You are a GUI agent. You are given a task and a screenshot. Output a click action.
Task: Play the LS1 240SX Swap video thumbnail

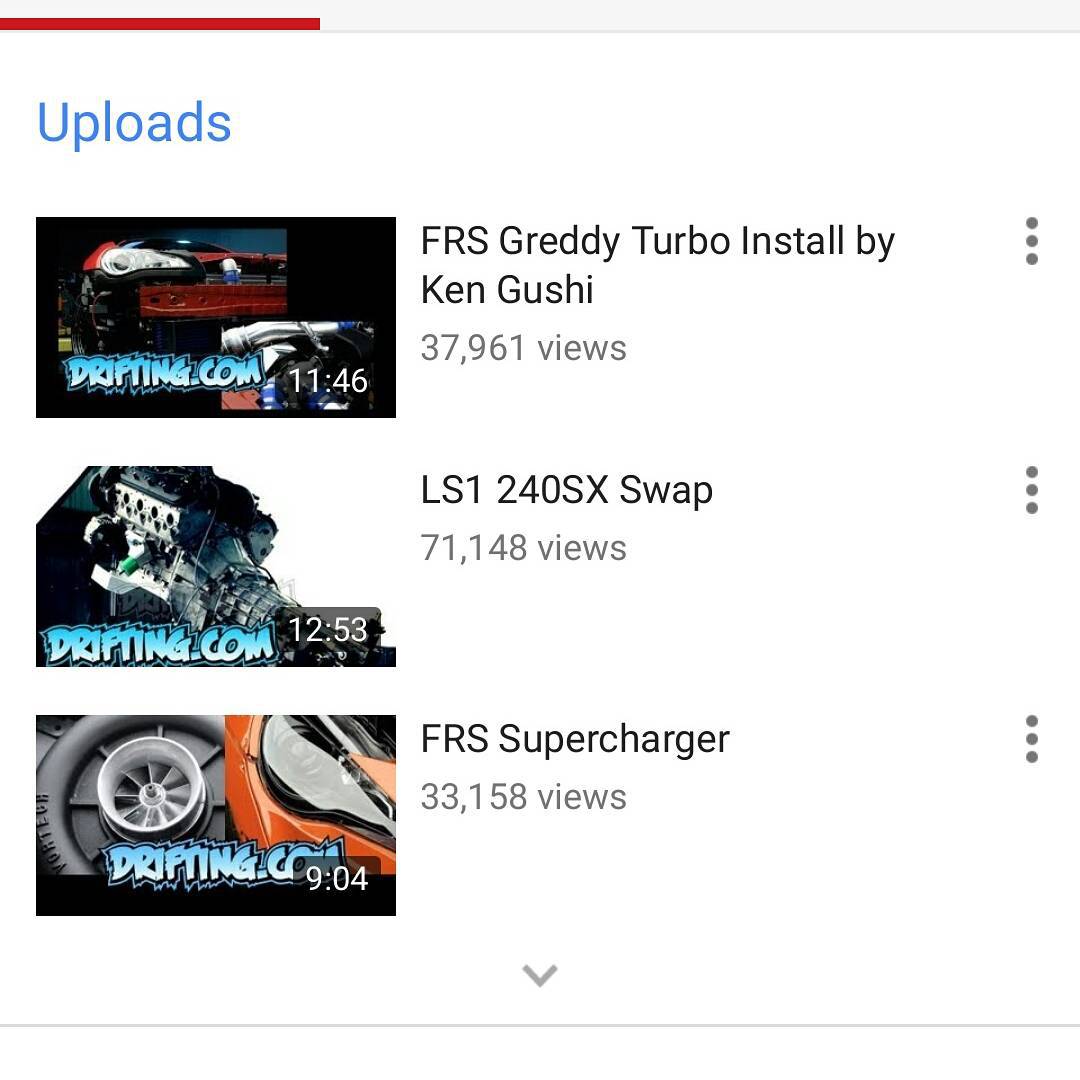point(215,566)
